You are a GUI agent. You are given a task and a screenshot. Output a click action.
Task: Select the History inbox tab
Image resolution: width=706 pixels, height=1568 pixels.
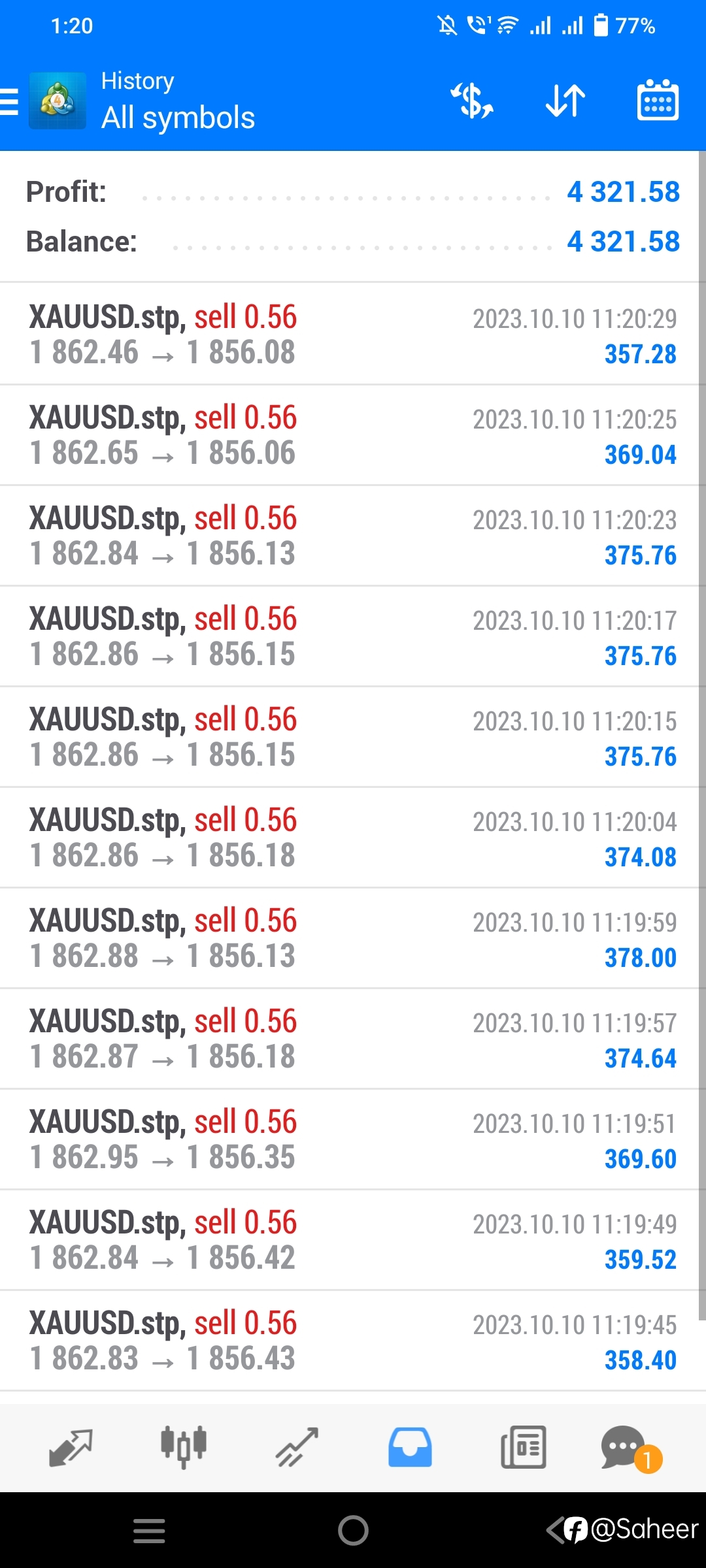tap(410, 1448)
